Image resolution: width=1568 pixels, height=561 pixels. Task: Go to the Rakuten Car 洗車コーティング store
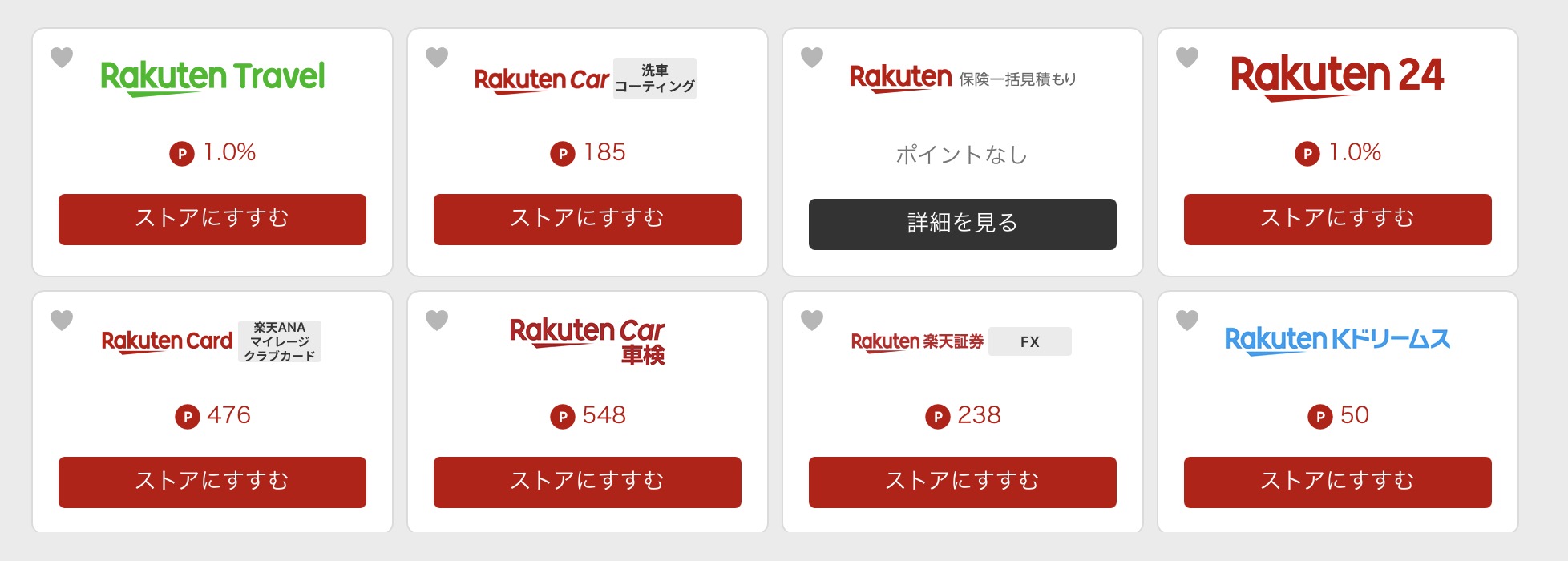(587, 219)
